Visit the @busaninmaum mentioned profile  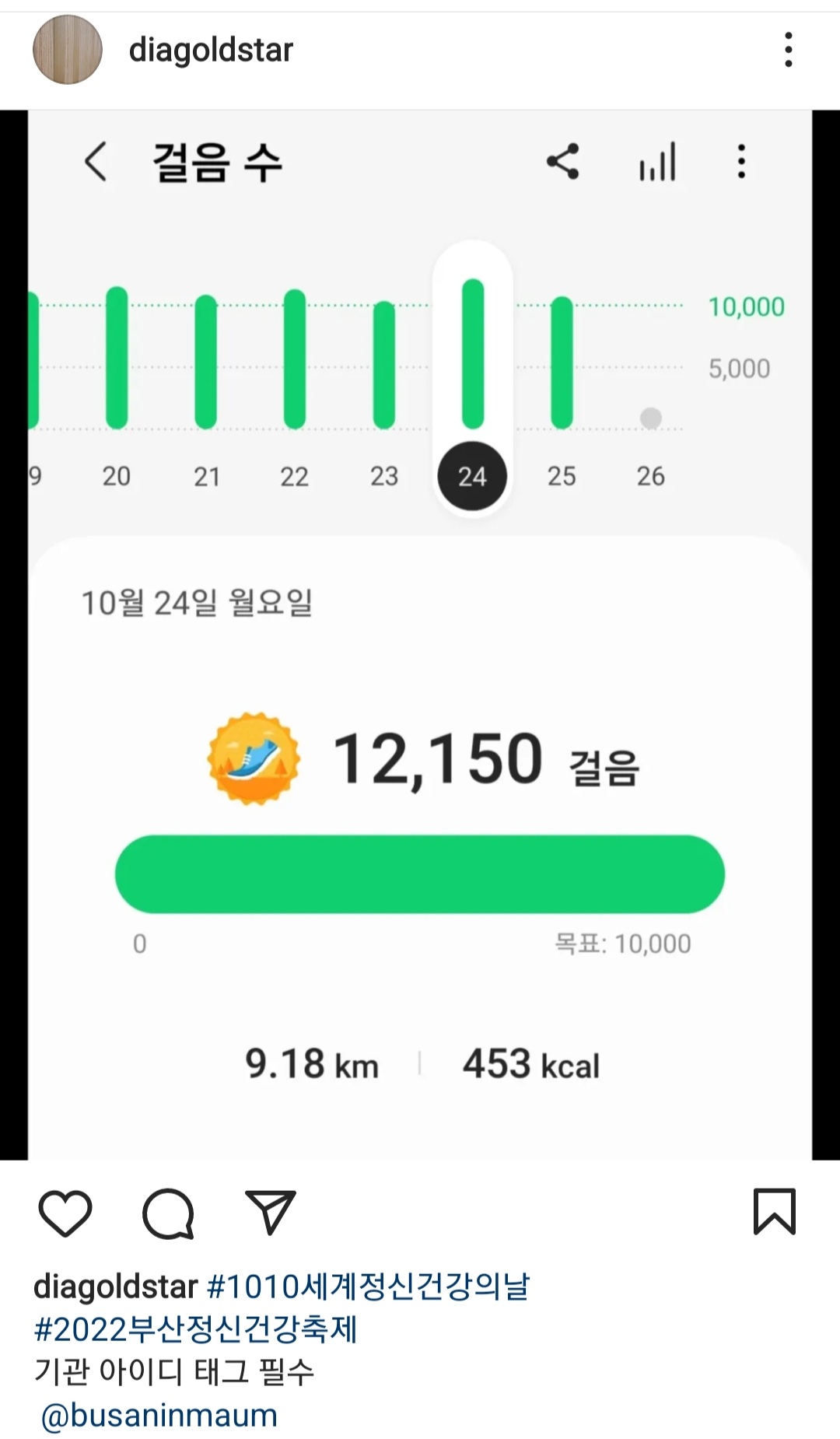(159, 1416)
